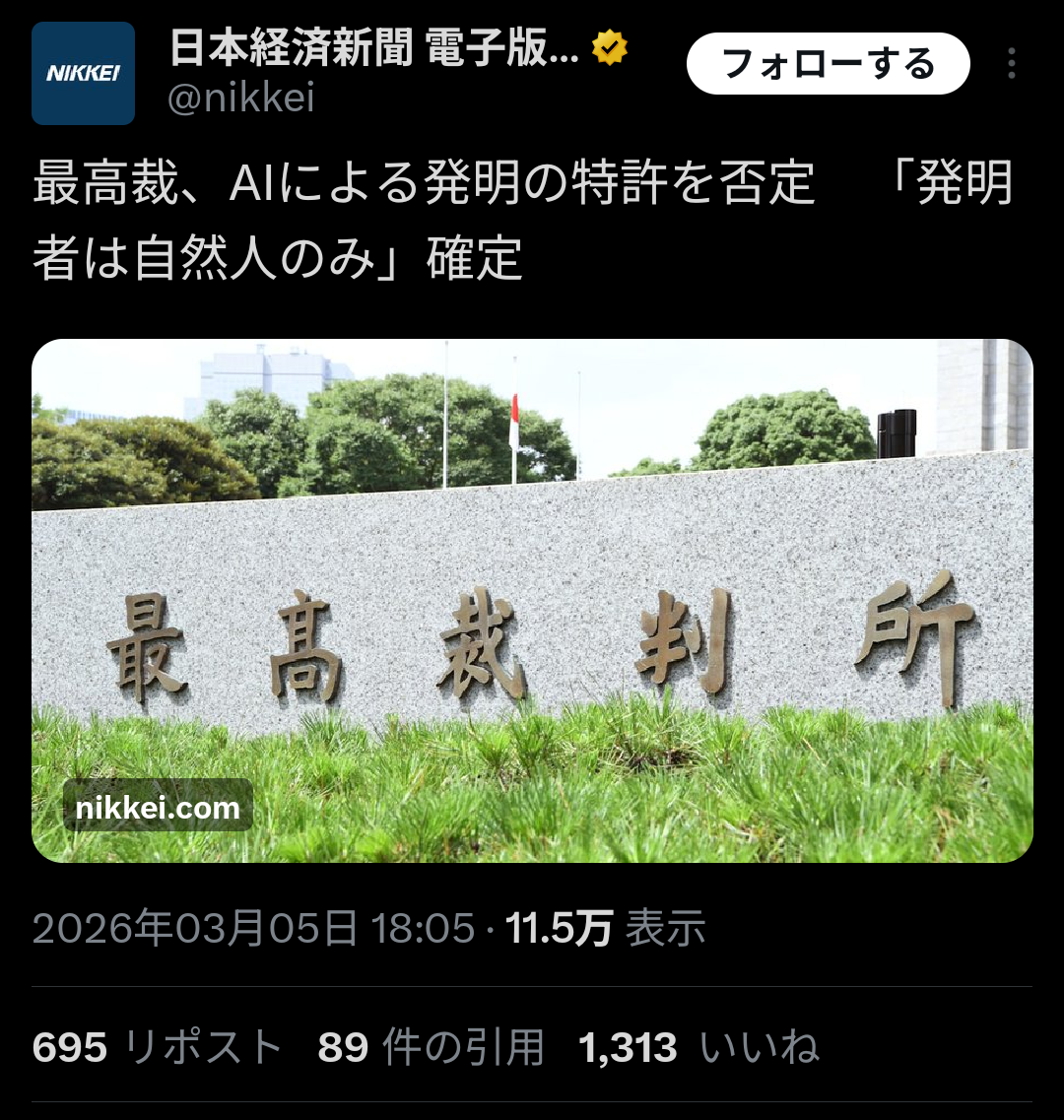Open the 日本経済新聞 電子版 account name
The width and height of the screenshot is (1064, 1120).
coord(374,48)
